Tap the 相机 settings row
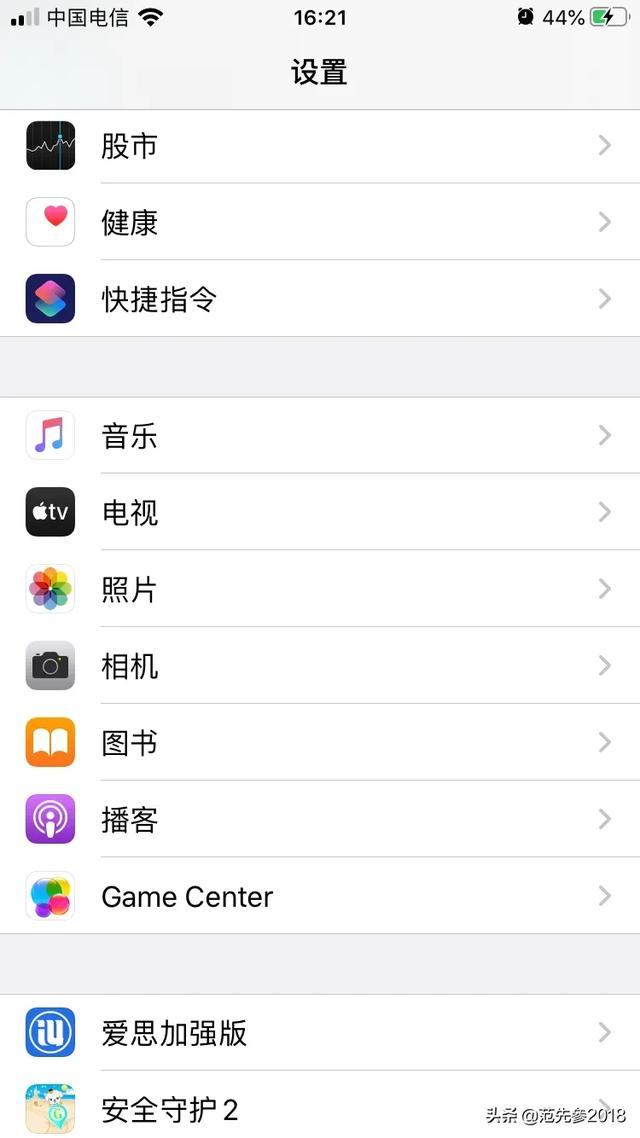 (x=320, y=666)
